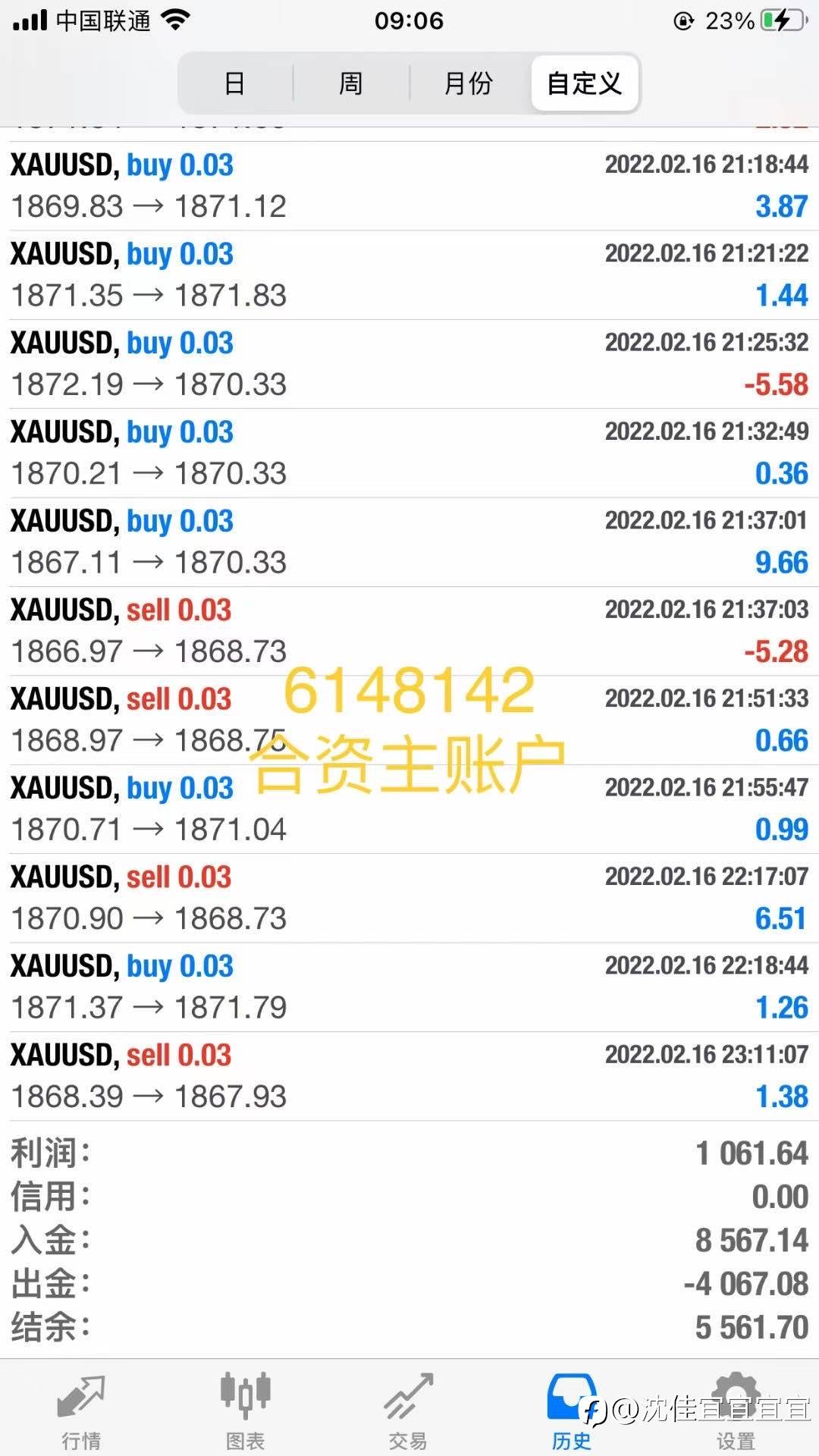Expand the buy trade closed at 21:18:44

pos(409,186)
